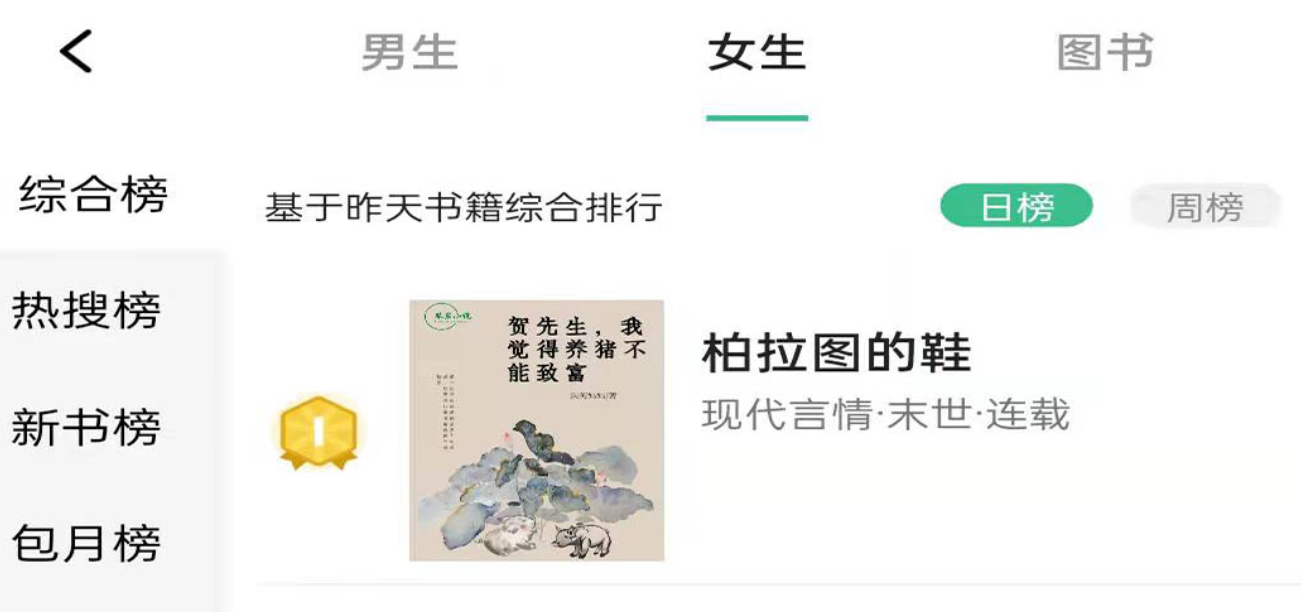Switch to the 图书 tab
Screen dimensions: 1301x612
pos(1104,53)
